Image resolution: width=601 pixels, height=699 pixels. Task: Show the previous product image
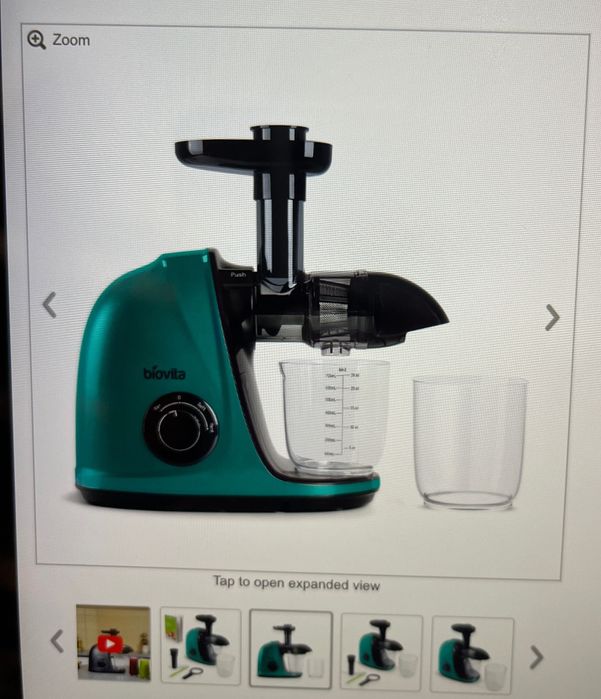click(x=49, y=305)
